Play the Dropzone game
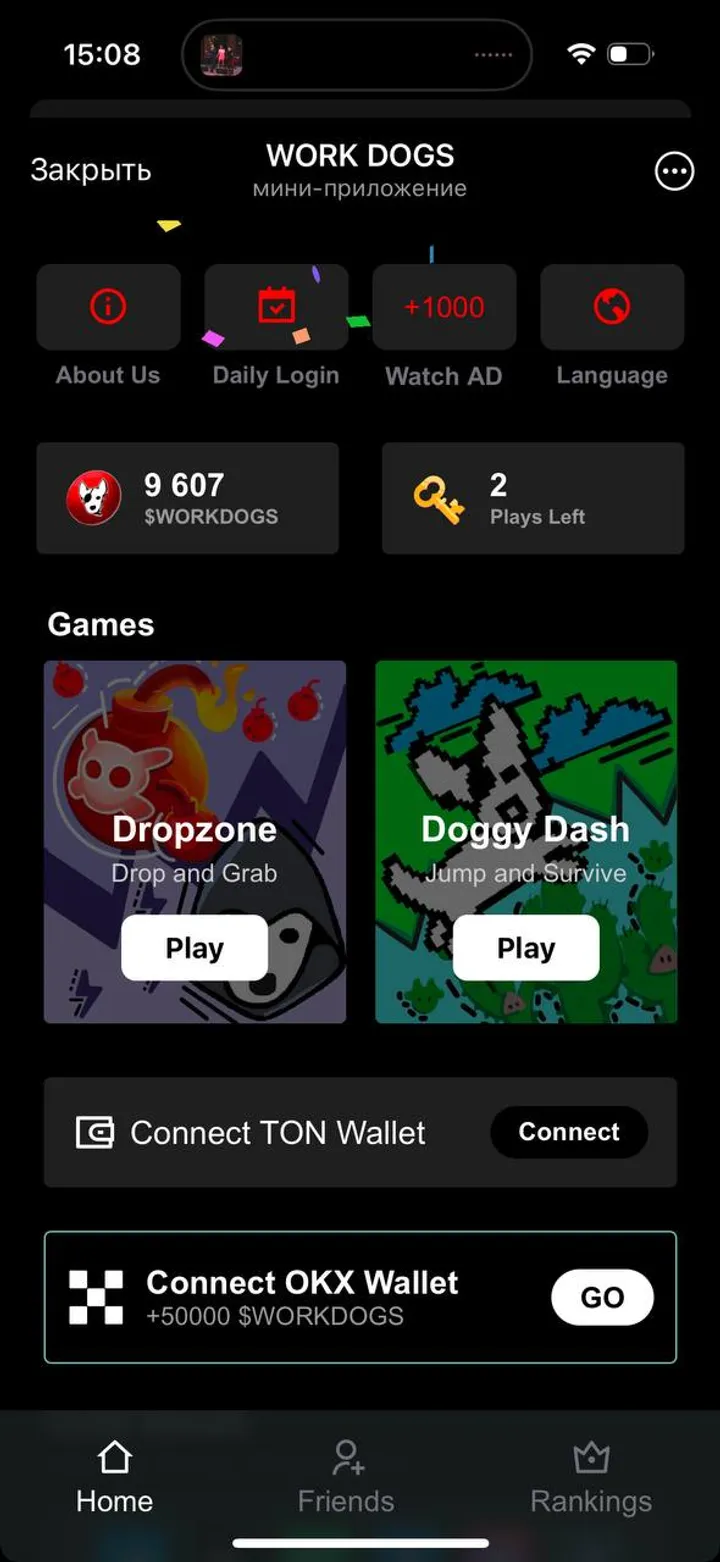The width and height of the screenshot is (720, 1562). click(194, 948)
